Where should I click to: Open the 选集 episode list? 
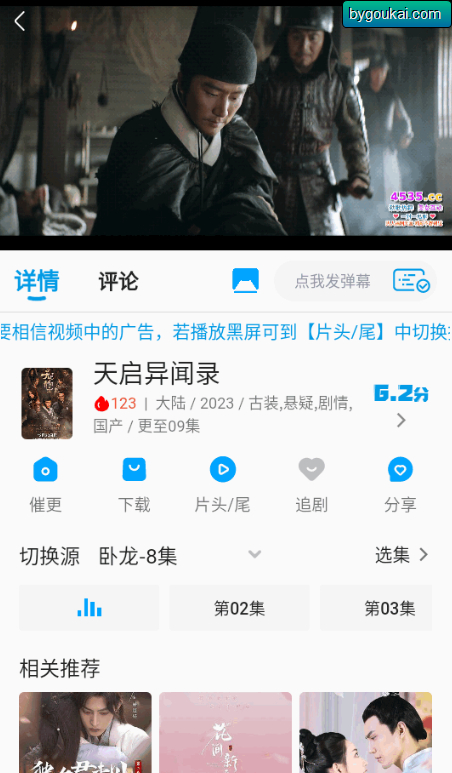(401, 555)
